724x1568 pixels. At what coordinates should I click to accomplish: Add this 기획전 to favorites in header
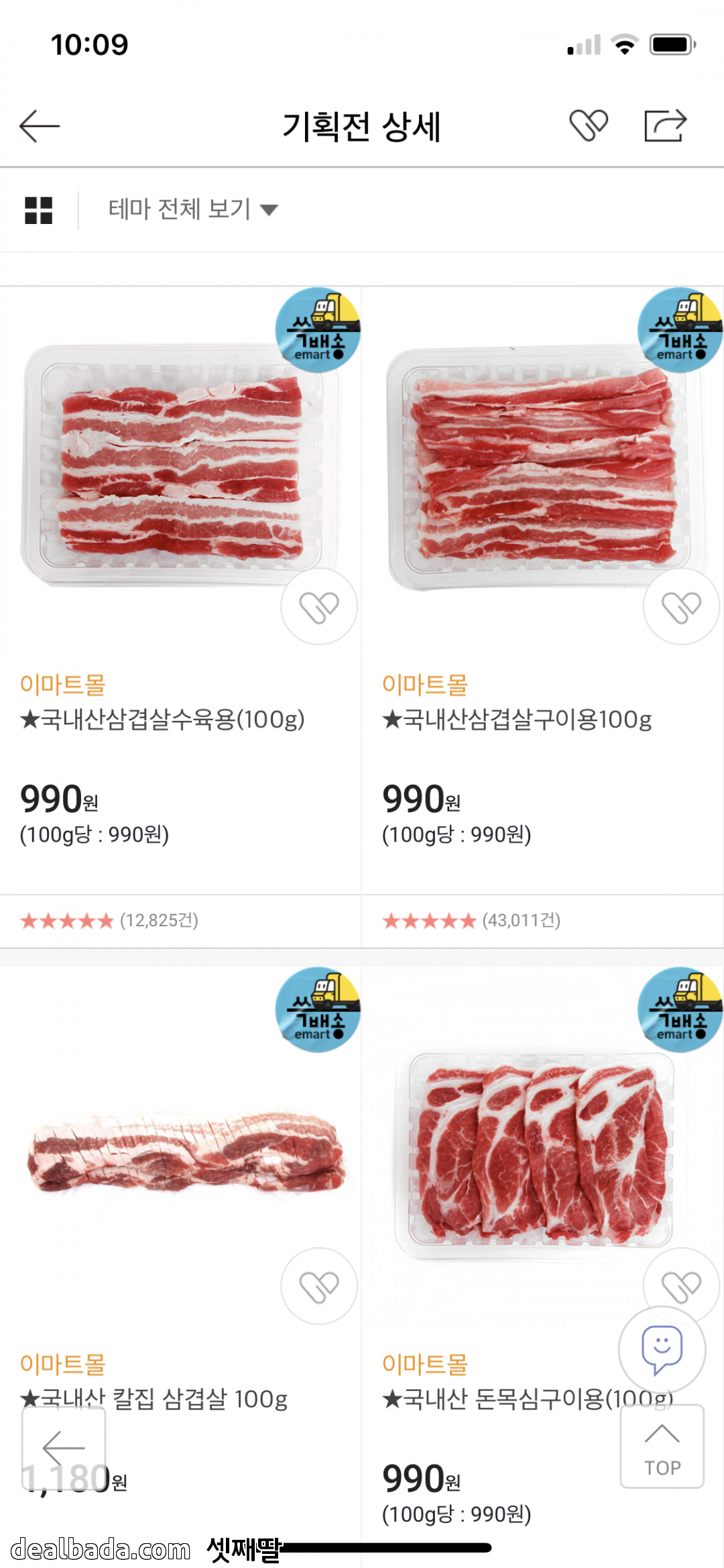(x=588, y=125)
